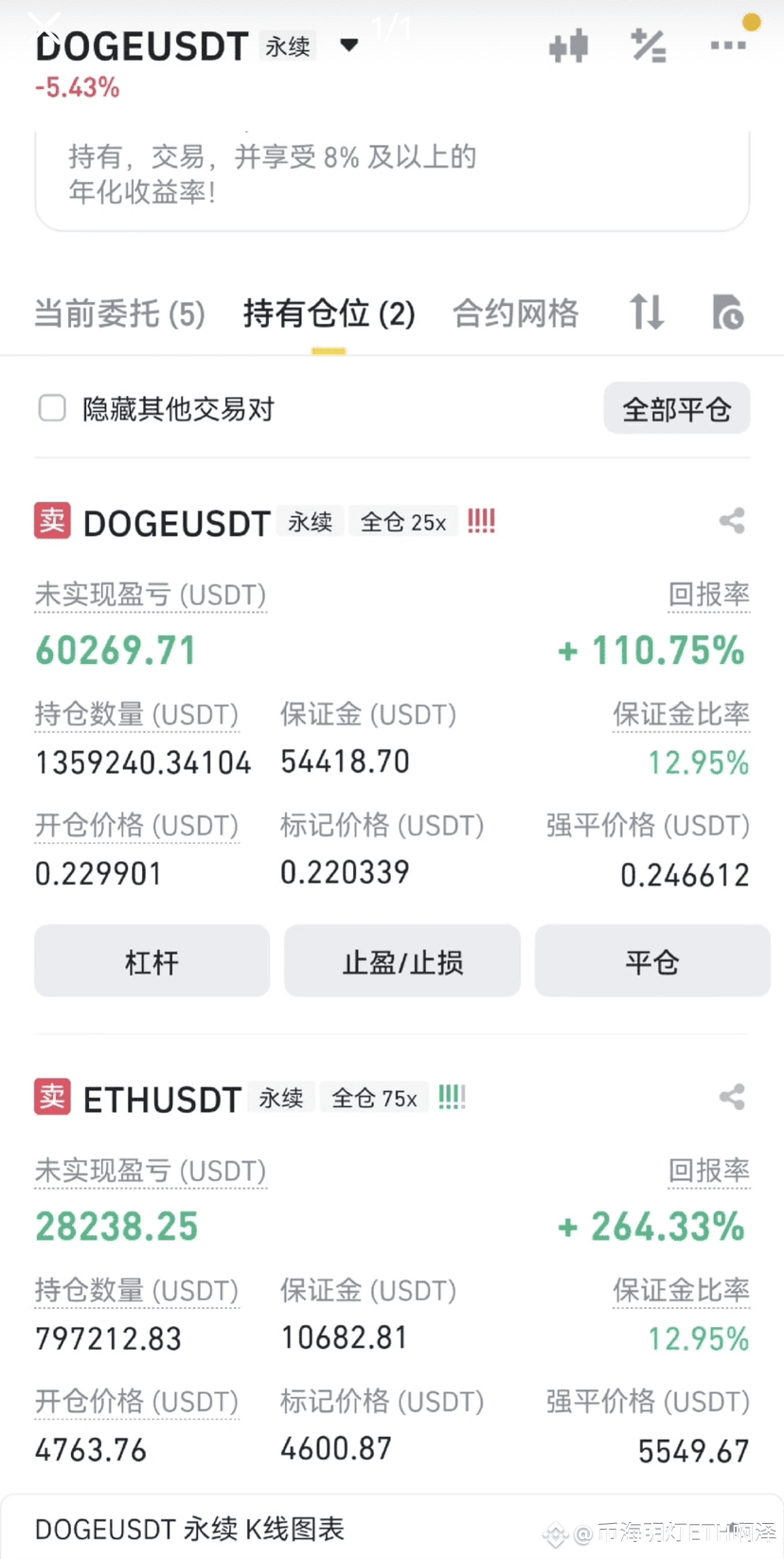784x1559 pixels.
Task: Share the ETHUSDT position
Action: (x=732, y=1097)
